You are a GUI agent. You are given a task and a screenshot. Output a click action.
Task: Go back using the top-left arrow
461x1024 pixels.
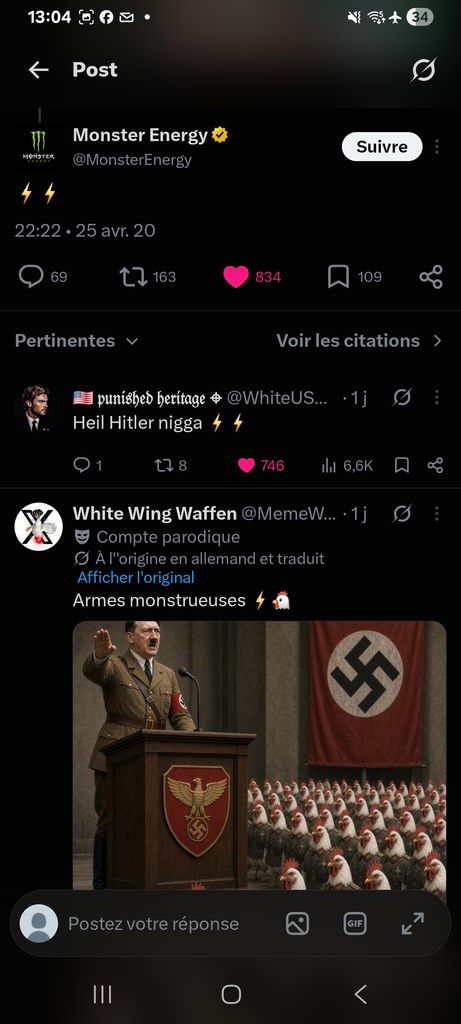[39, 70]
